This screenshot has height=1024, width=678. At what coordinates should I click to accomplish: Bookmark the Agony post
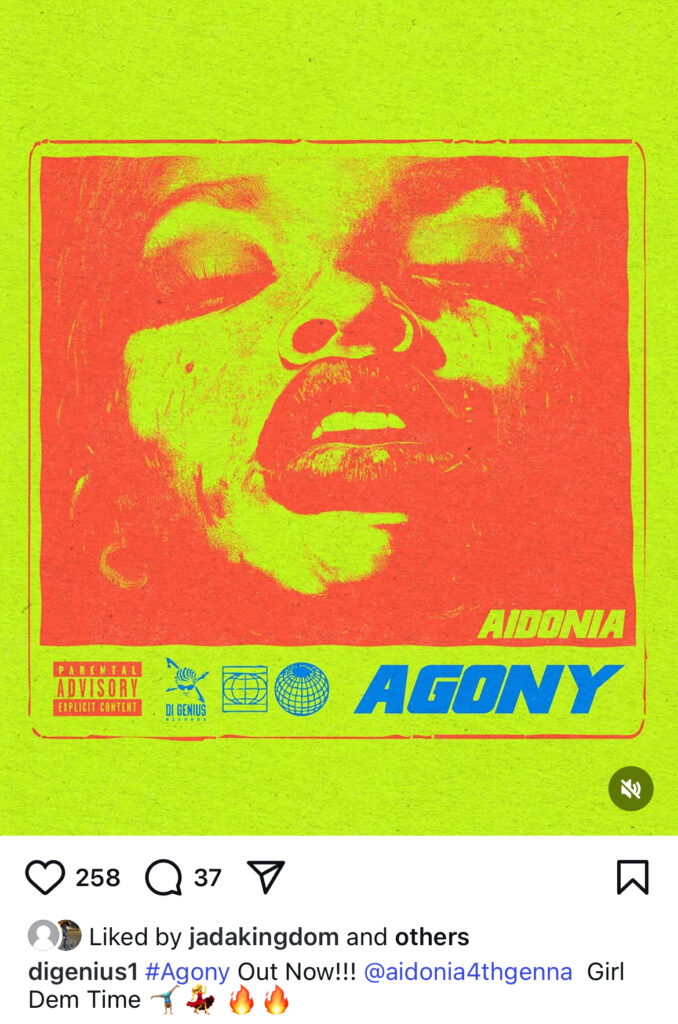[x=632, y=877]
